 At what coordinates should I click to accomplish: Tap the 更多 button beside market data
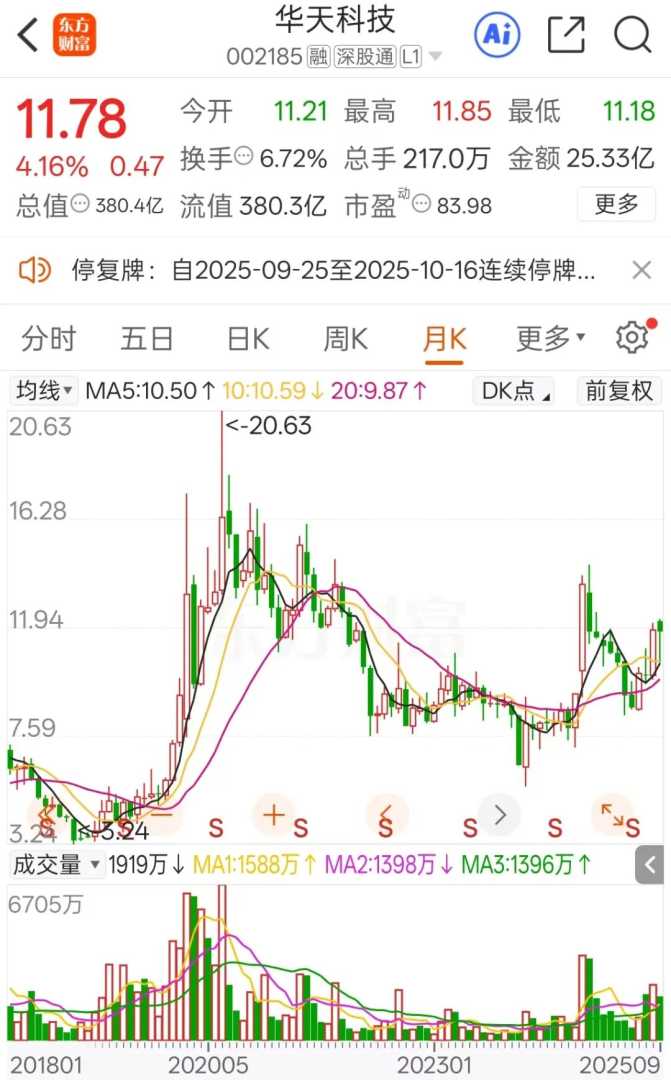point(616,204)
